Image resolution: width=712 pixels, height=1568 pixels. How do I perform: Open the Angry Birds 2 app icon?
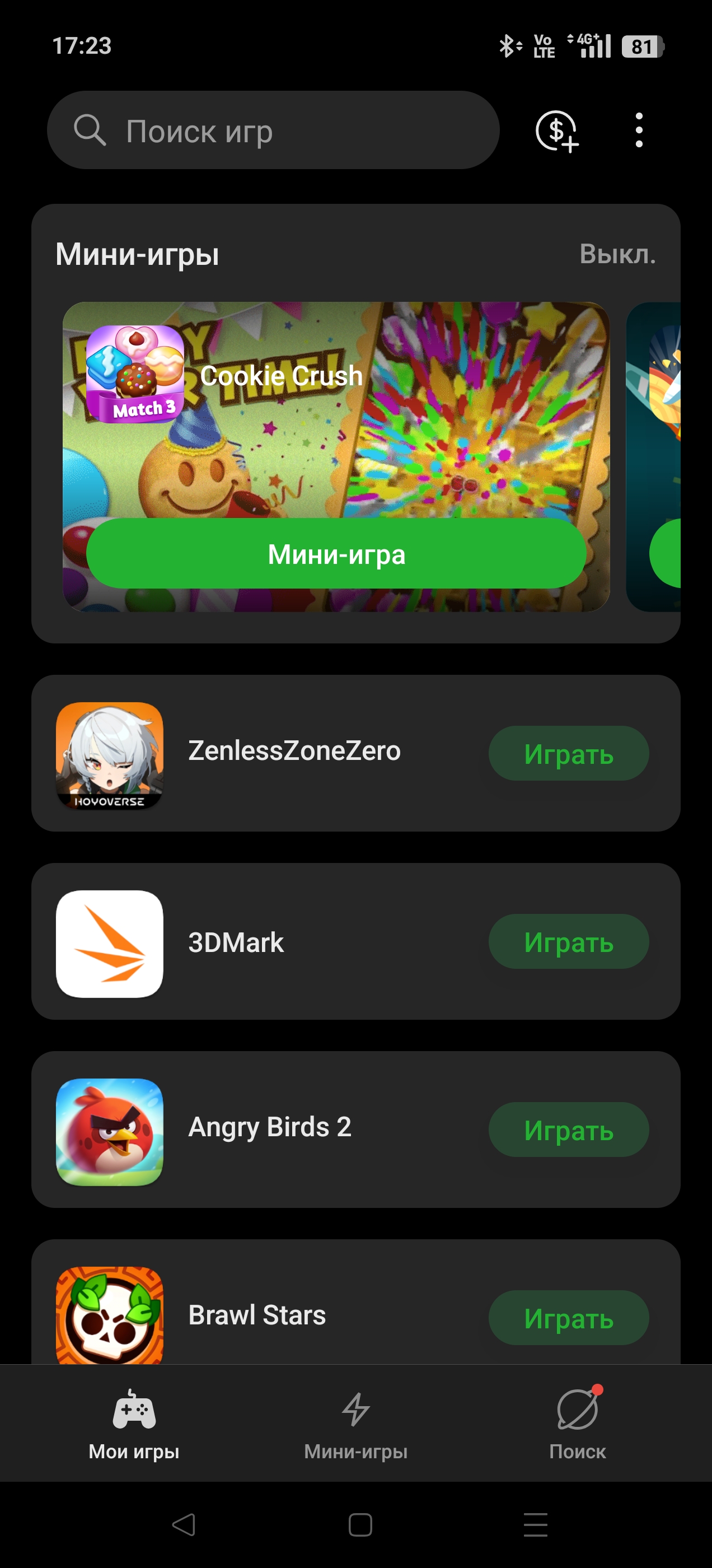click(x=110, y=1132)
